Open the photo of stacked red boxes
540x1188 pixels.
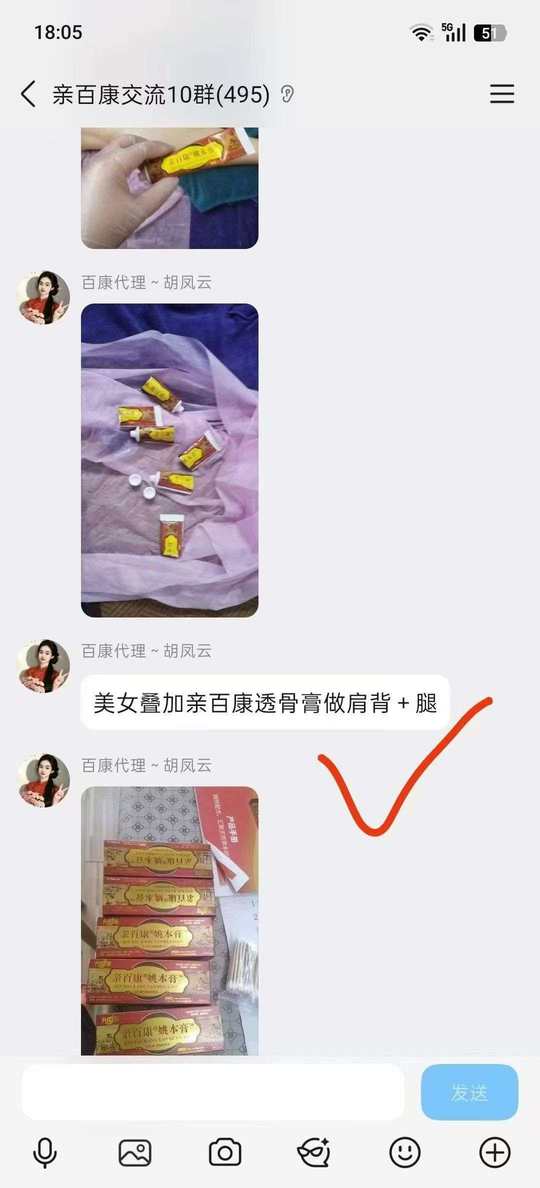click(170, 921)
